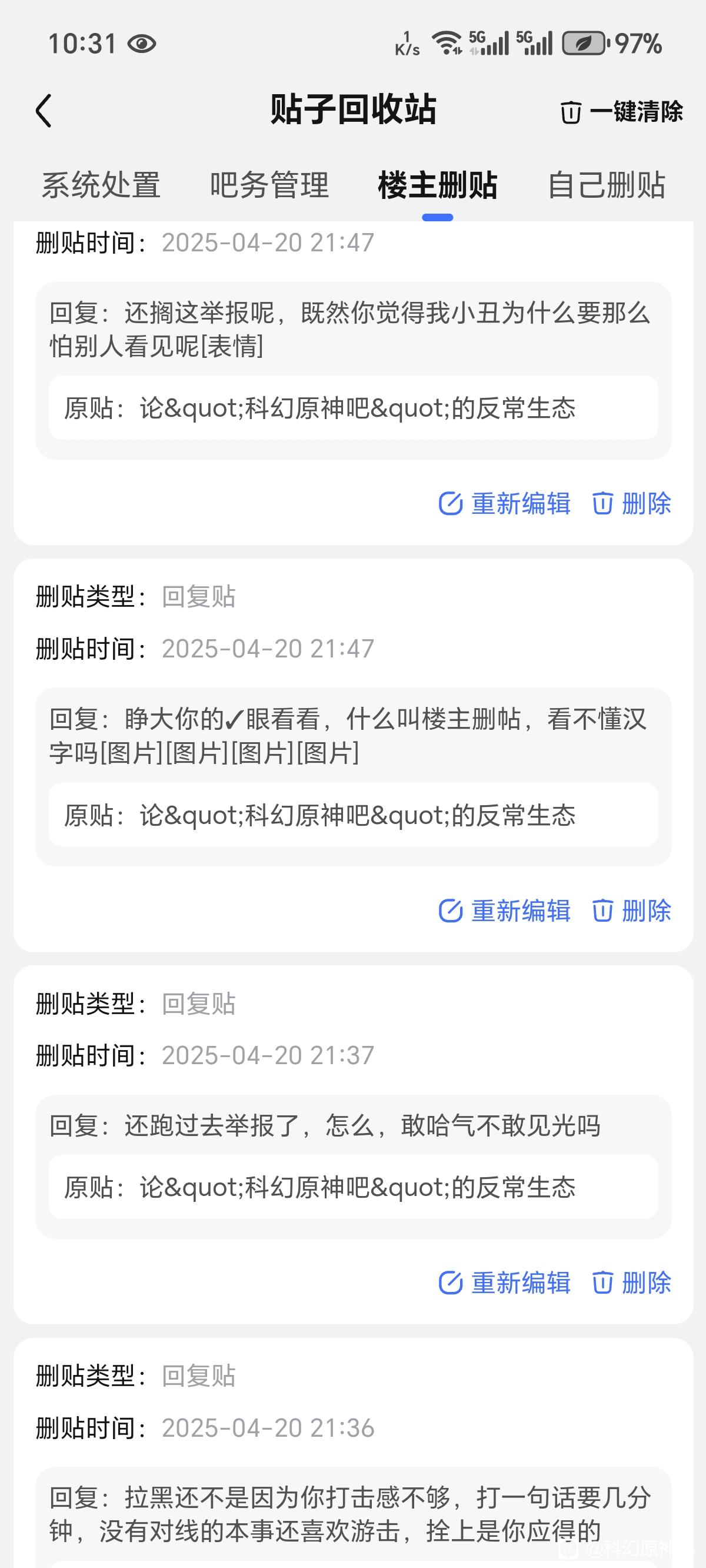Tap 重新编辑 for the 还搁这举报呢 reply
The width and height of the screenshot is (706, 1568).
coord(505,503)
